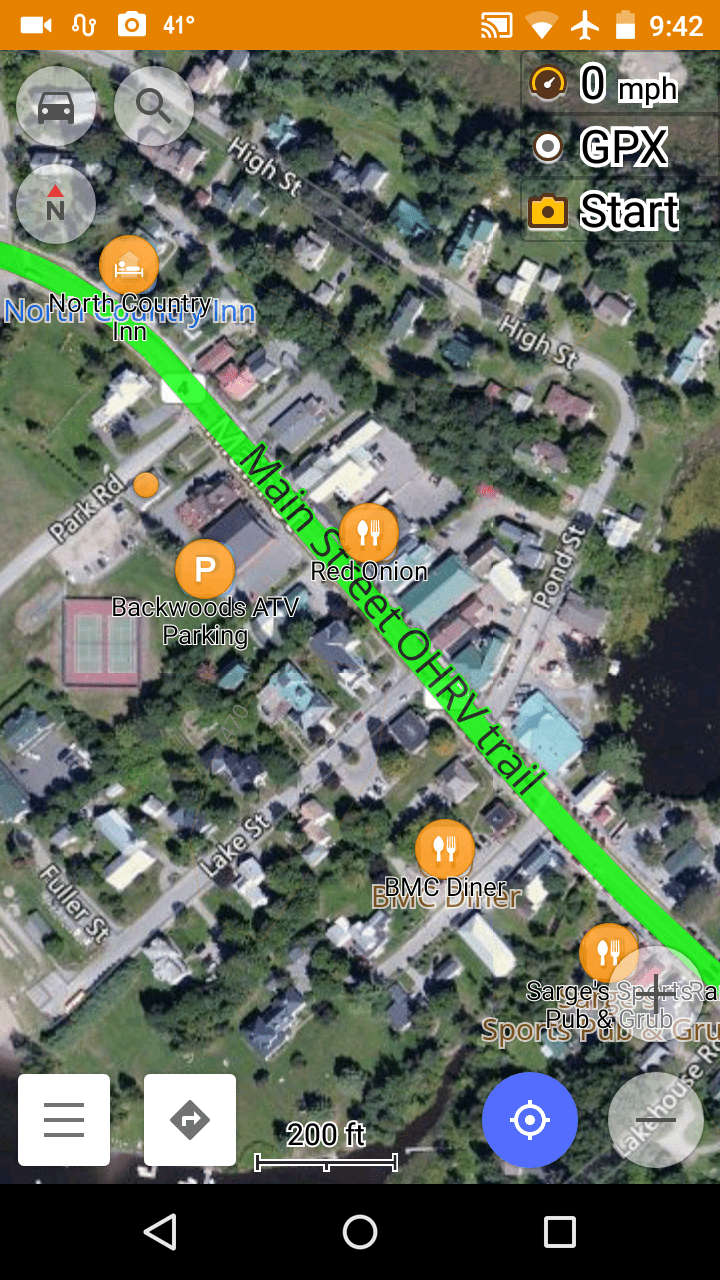Open the search tool
Screen dimensions: 720x1280
coord(153,107)
